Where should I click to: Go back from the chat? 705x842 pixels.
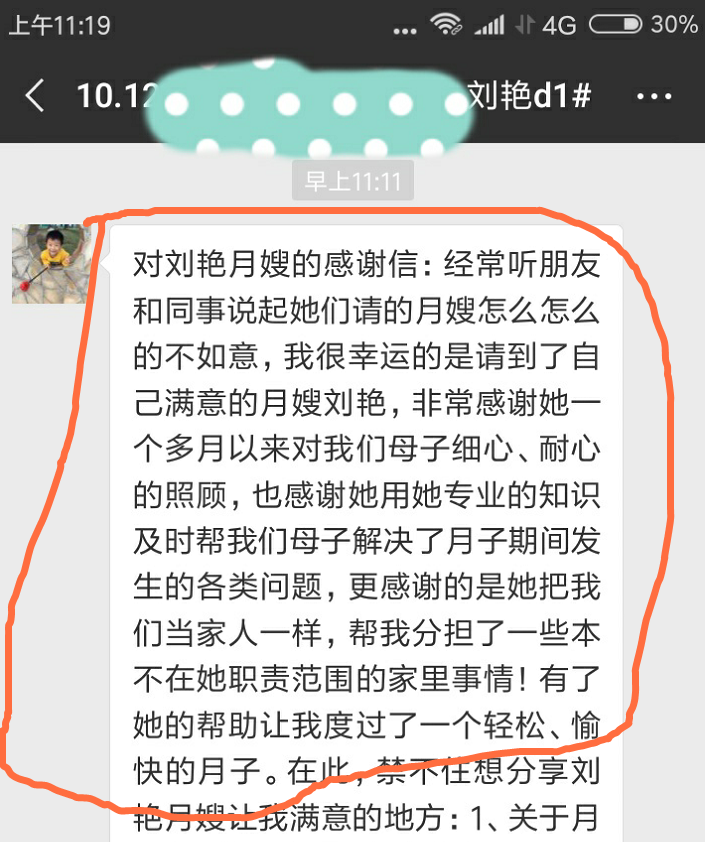tap(36, 97)
